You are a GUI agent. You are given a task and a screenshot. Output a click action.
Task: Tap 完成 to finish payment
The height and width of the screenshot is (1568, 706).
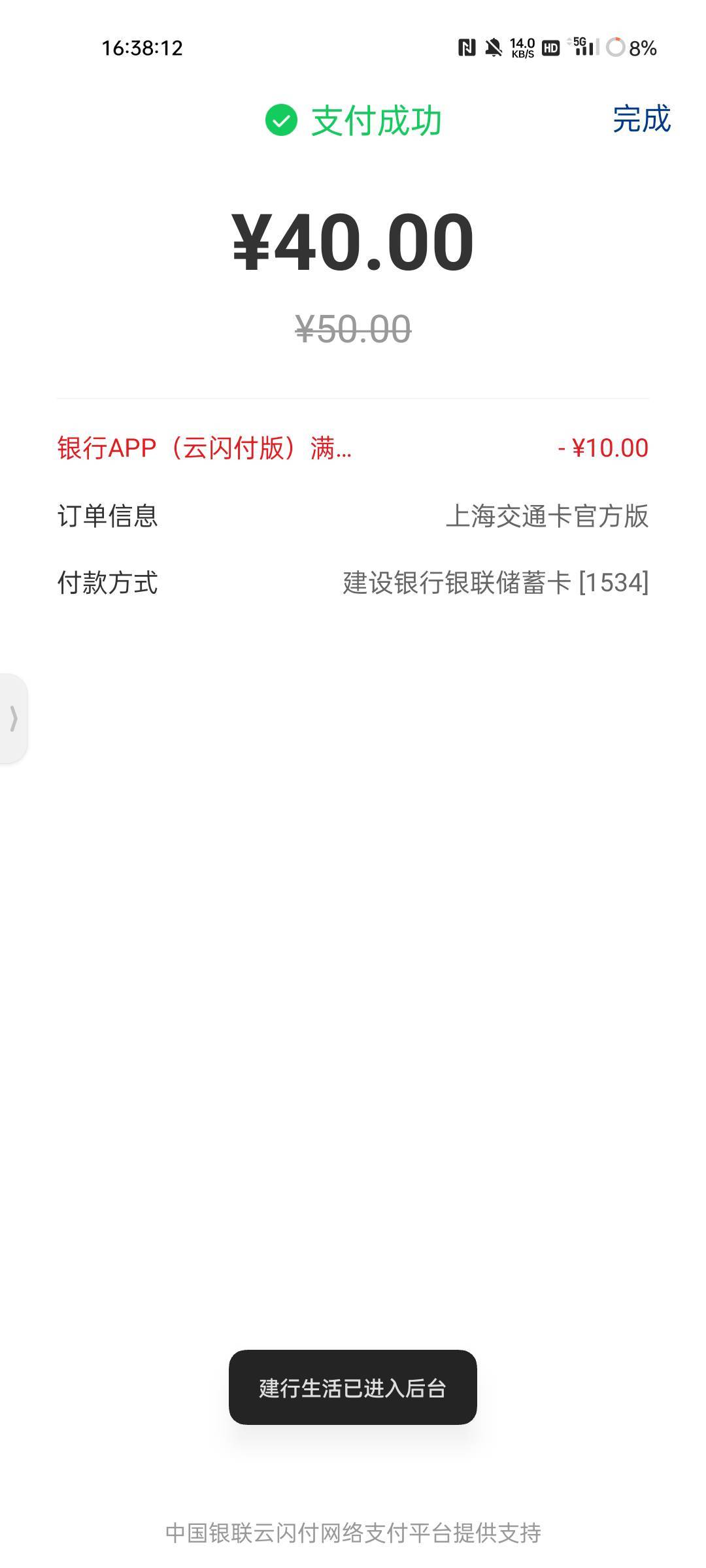641,119
